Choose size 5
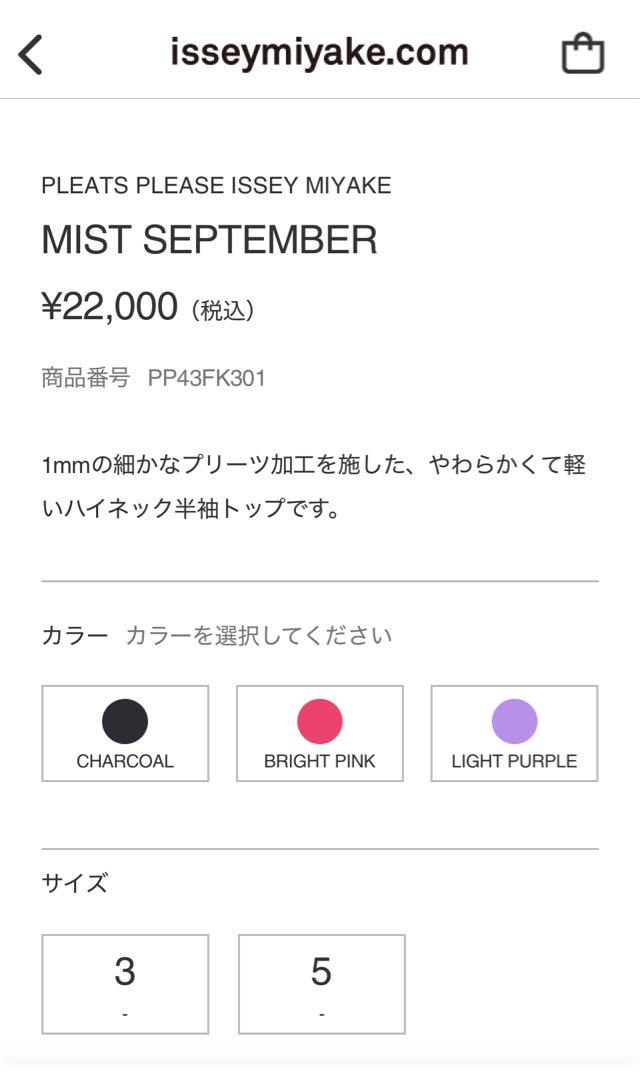640x1080 pixels. pos(322,984)
